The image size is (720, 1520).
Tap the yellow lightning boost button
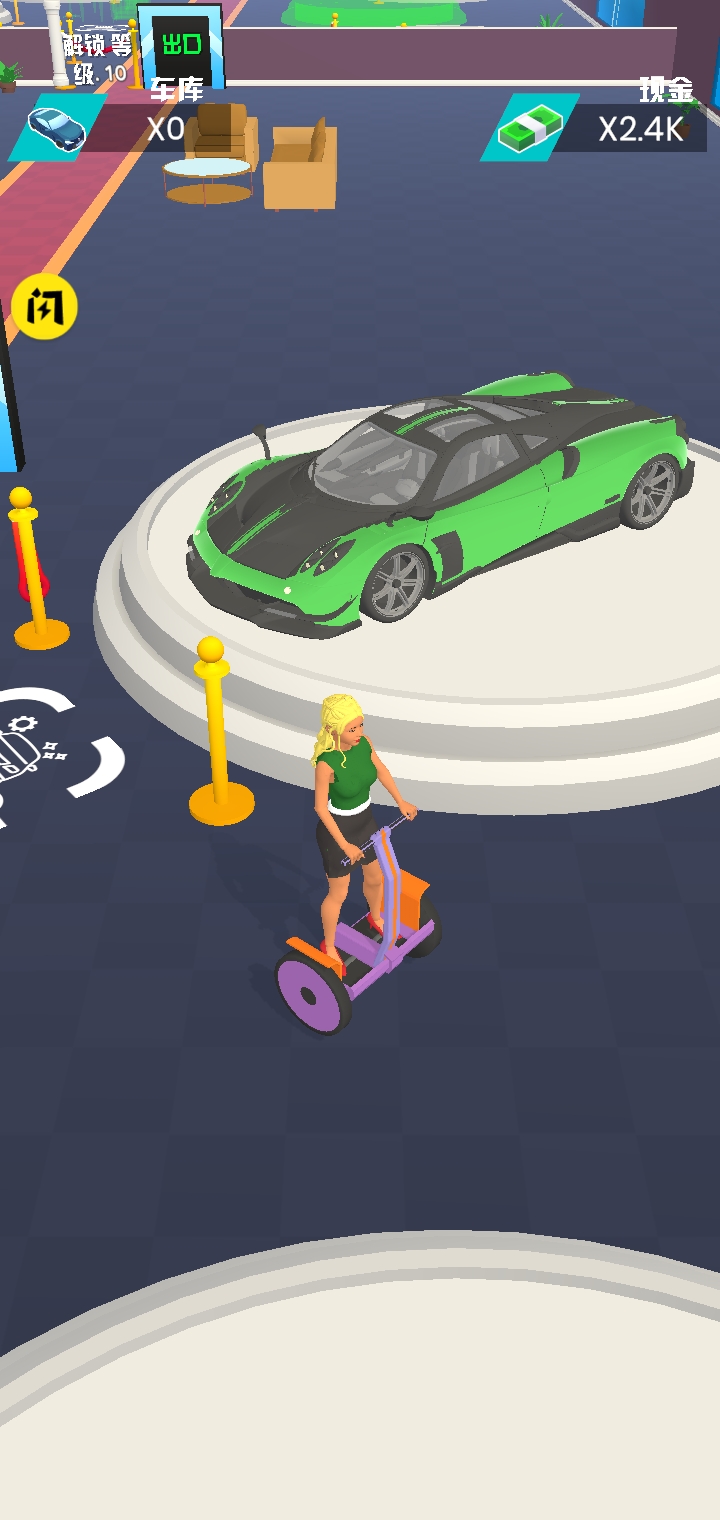tap(45, 307)
